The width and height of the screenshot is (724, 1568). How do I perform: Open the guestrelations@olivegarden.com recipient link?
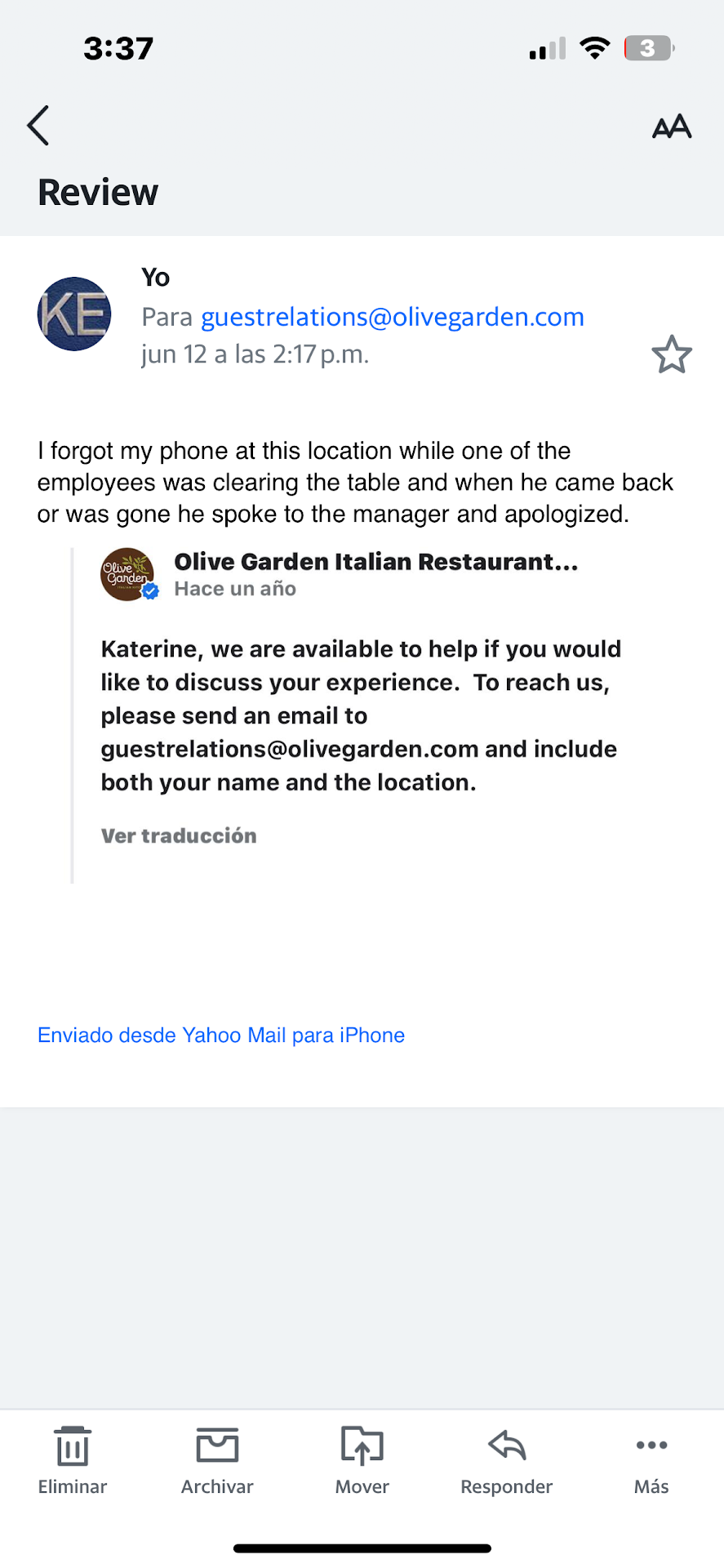coord(393,317)
